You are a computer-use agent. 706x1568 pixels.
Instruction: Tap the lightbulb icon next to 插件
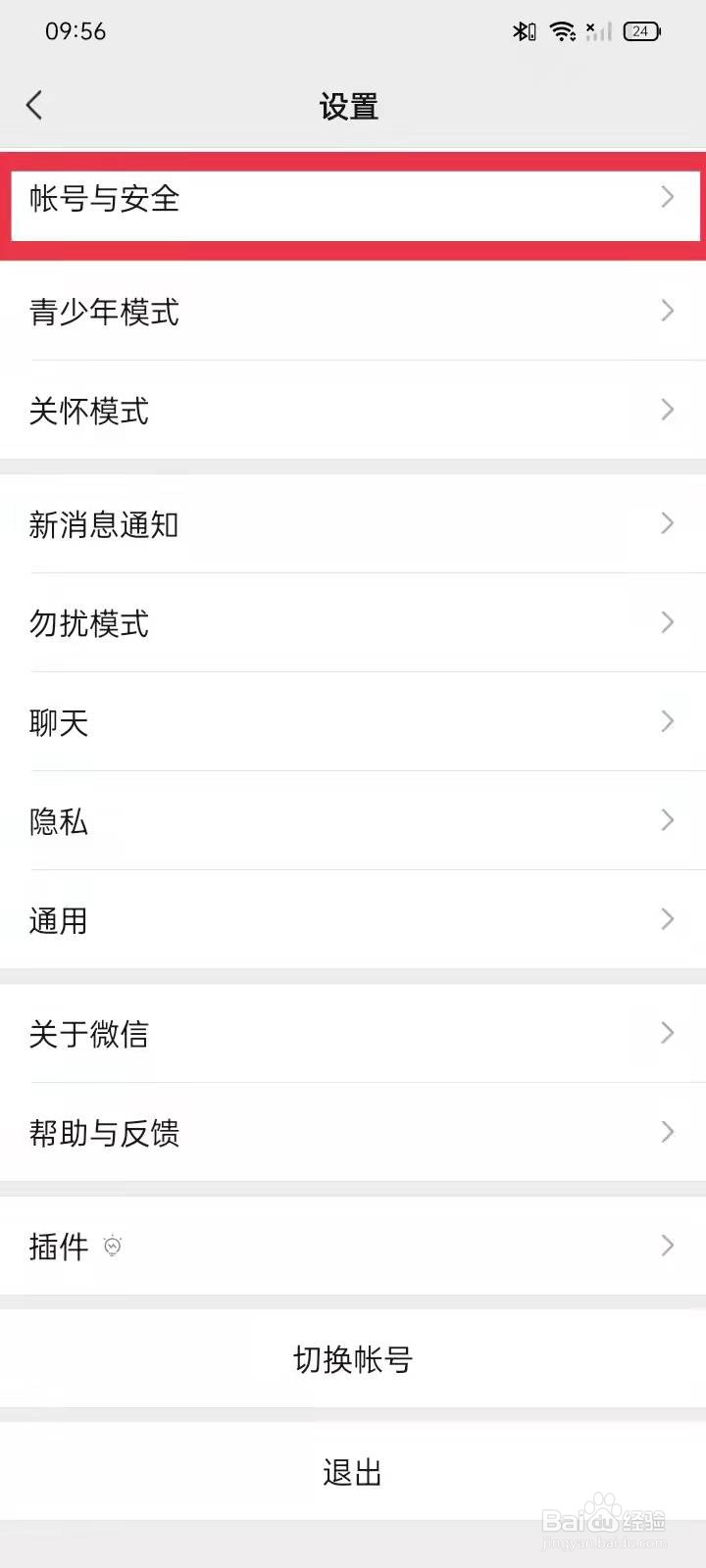click(x=113, y=1247)
